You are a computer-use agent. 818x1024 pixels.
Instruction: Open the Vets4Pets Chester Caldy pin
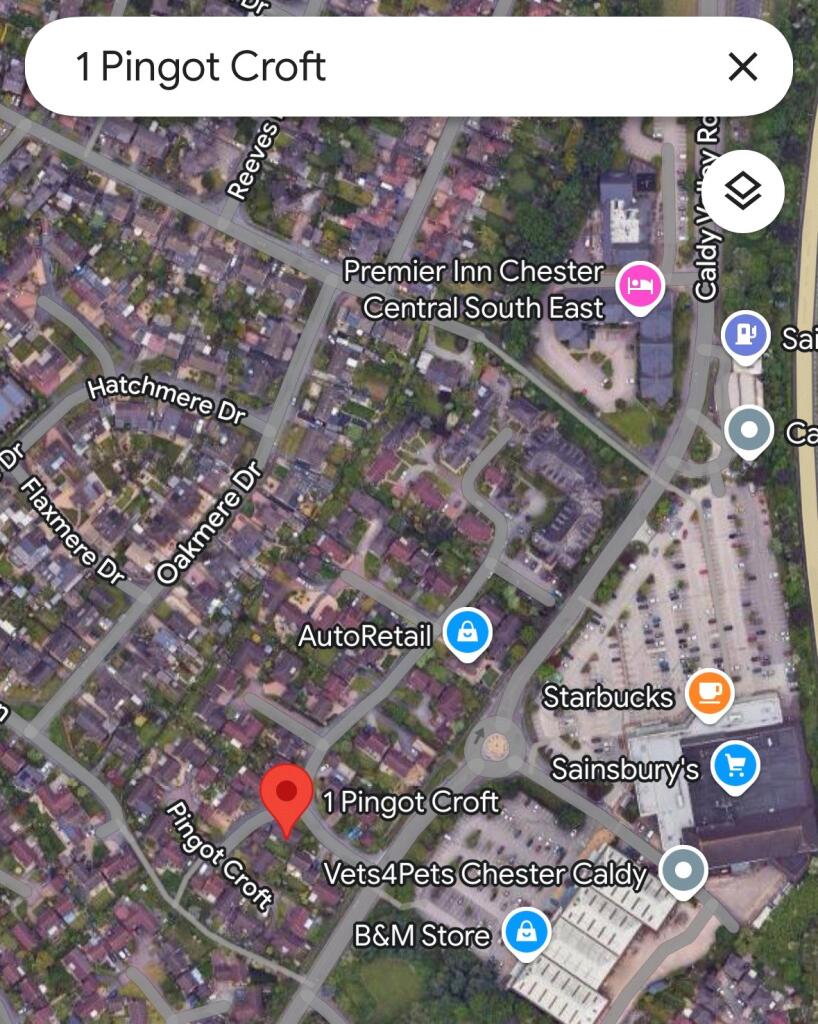click(x=683, y=870)
